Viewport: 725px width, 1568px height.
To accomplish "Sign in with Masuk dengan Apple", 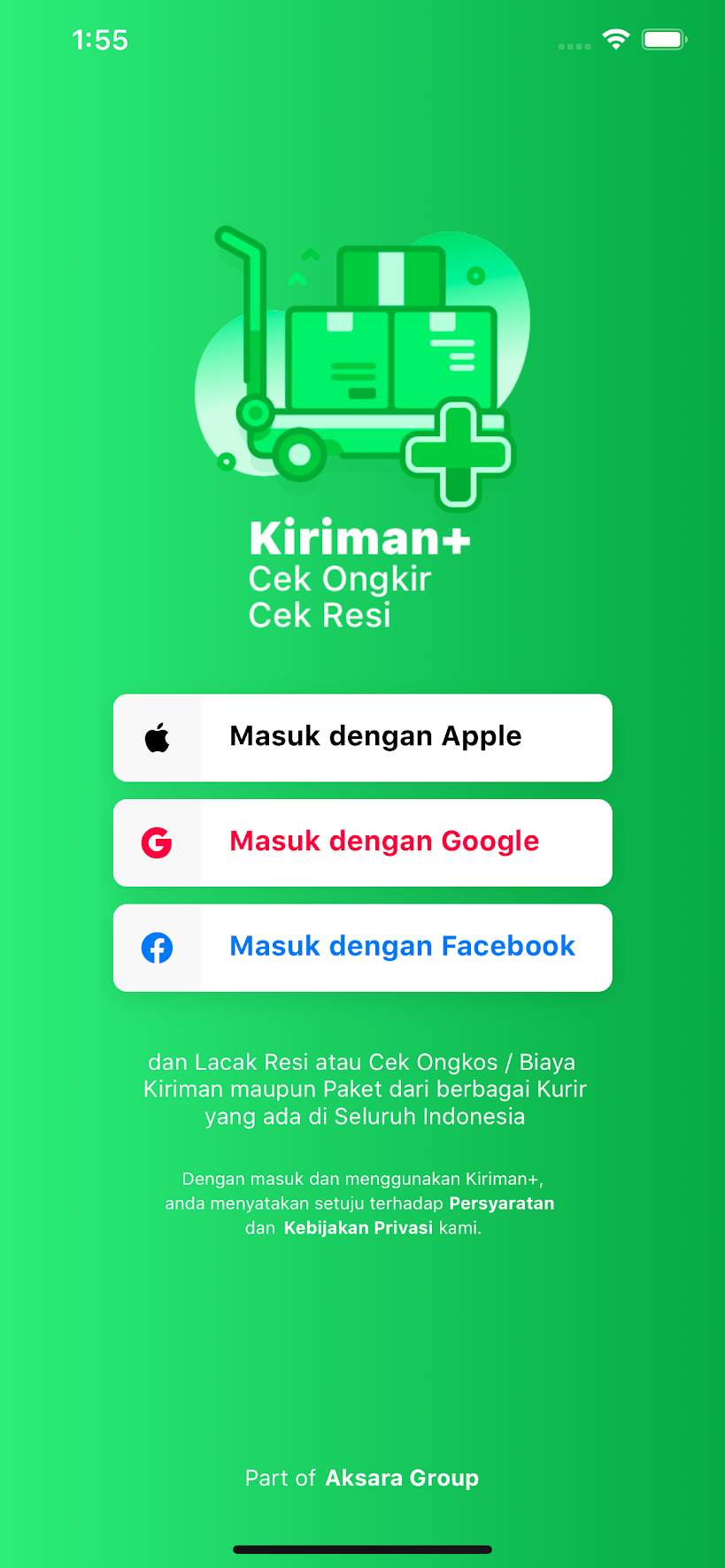I will (362, 737).
